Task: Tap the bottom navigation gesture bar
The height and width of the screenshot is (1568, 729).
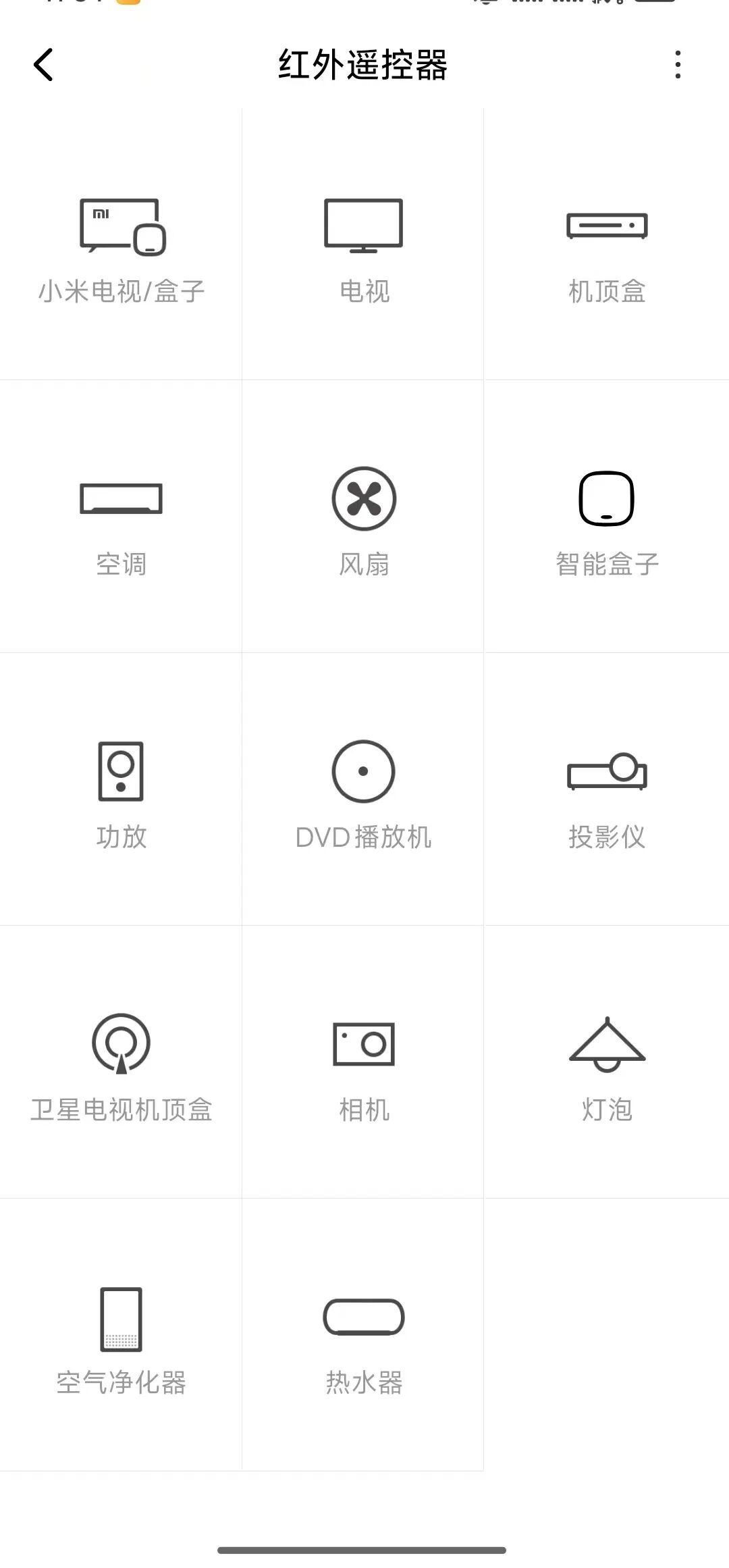Action: click(364, 1550)
